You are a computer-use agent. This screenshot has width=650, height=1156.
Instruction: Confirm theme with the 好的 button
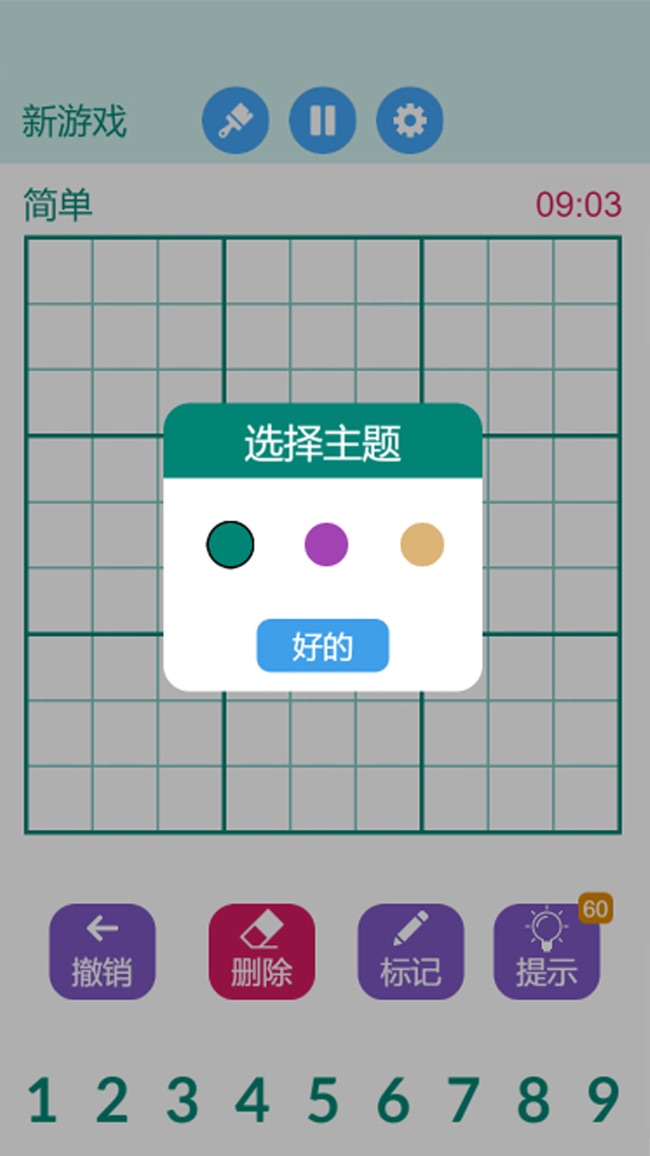(322, 646)
